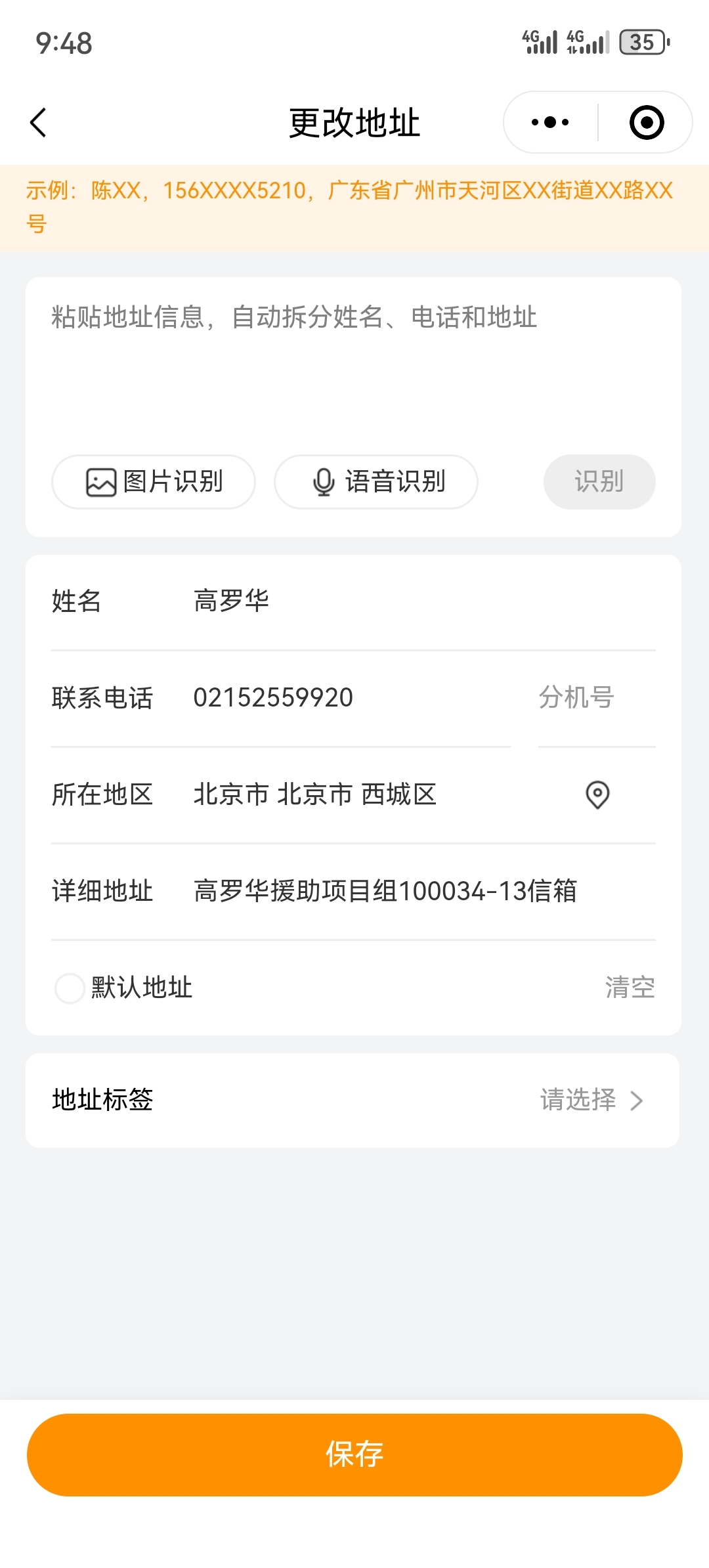Open the mini program three-dot menu
709x1568 pixels.
[x=550, y=123]
